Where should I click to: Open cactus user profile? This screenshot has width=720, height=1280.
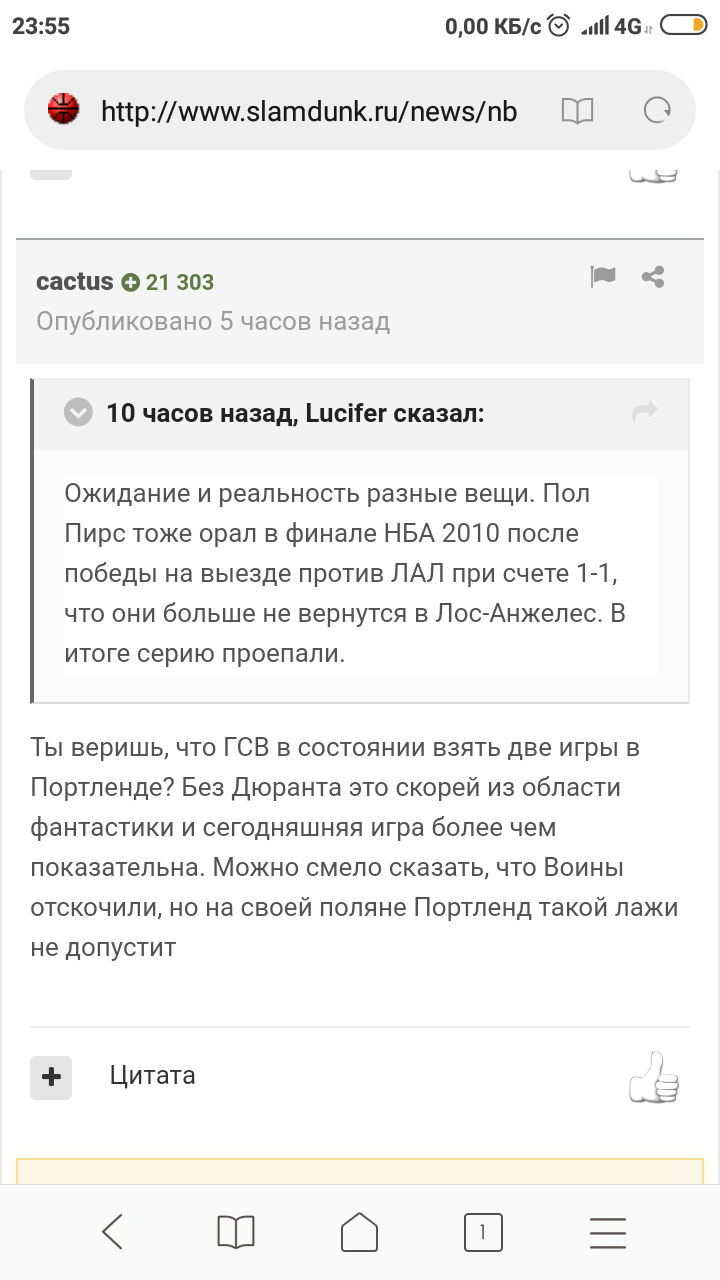tap(74, 282)
